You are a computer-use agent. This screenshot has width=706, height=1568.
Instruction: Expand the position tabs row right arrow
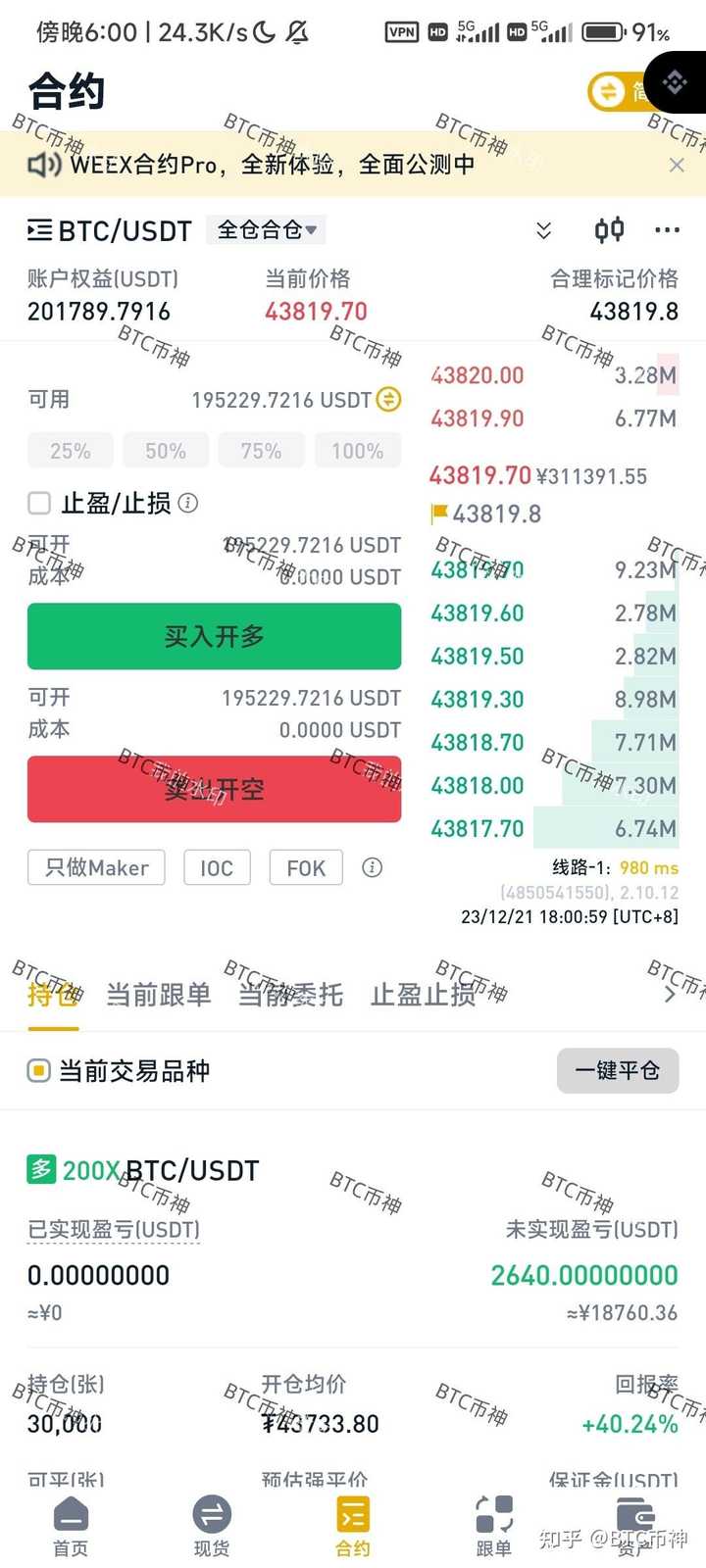pyautogui.click(x=668, y=995)
